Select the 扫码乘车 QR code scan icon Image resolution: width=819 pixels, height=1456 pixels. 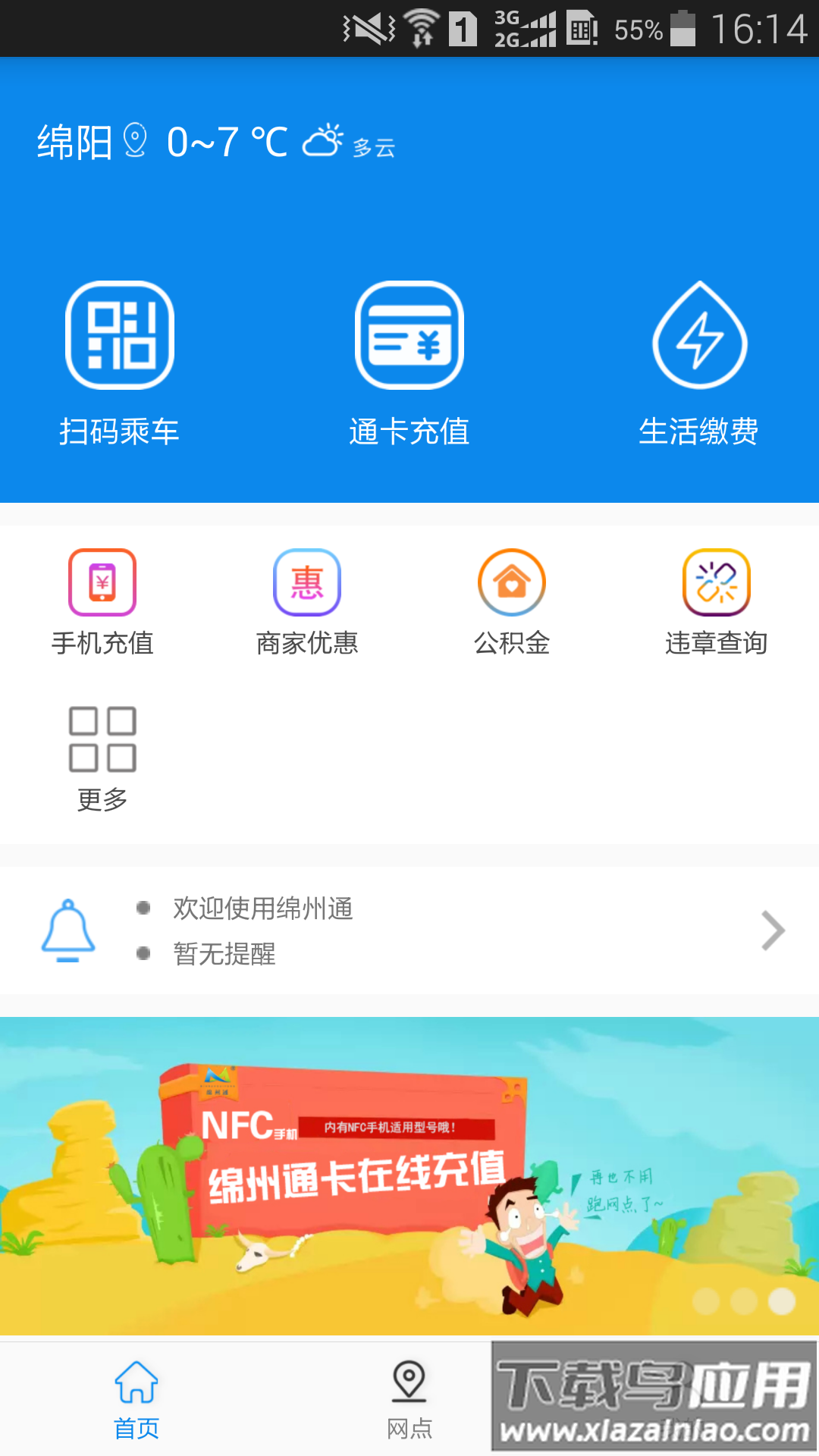[121, 334]
